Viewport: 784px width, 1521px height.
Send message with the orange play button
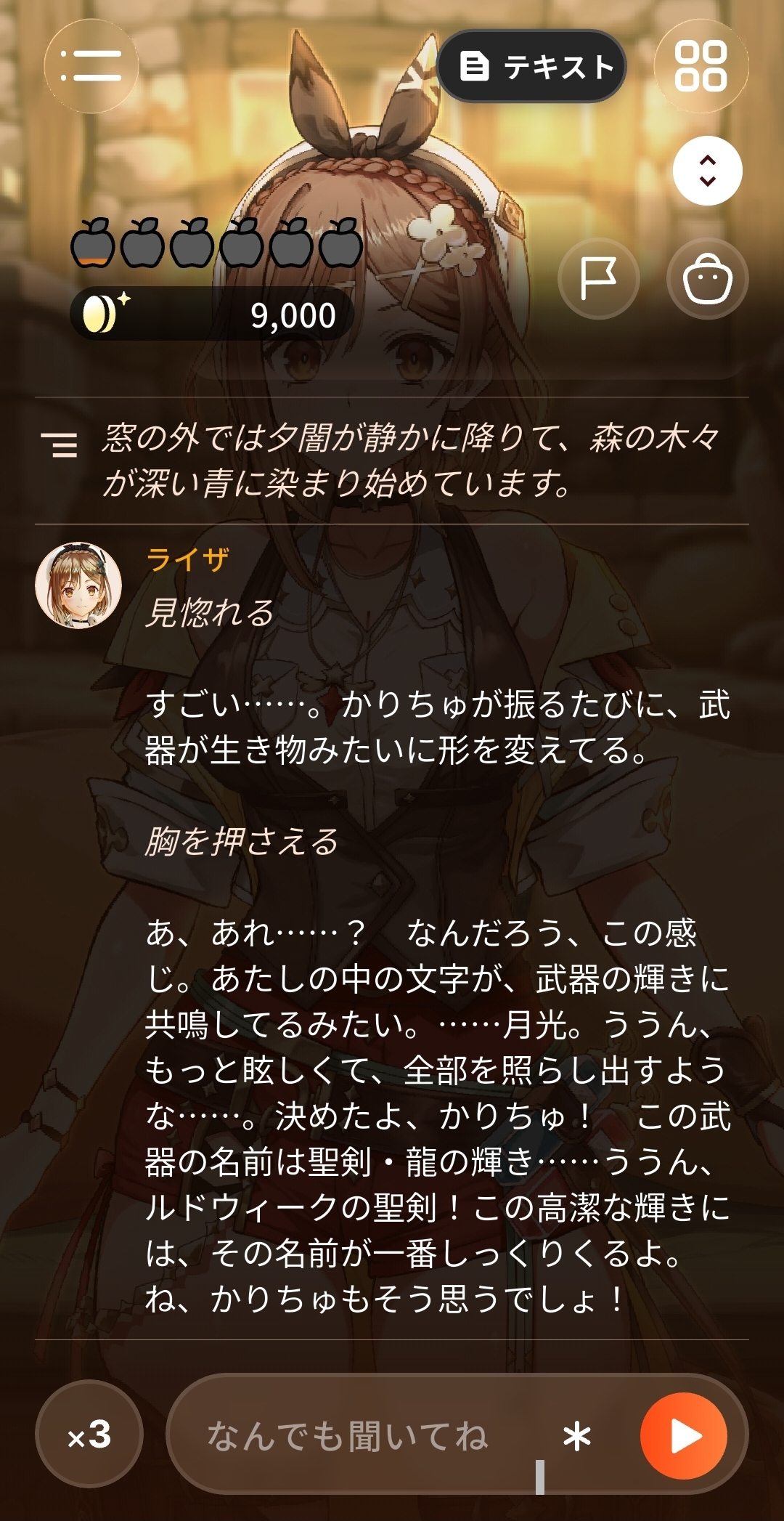683,1436
